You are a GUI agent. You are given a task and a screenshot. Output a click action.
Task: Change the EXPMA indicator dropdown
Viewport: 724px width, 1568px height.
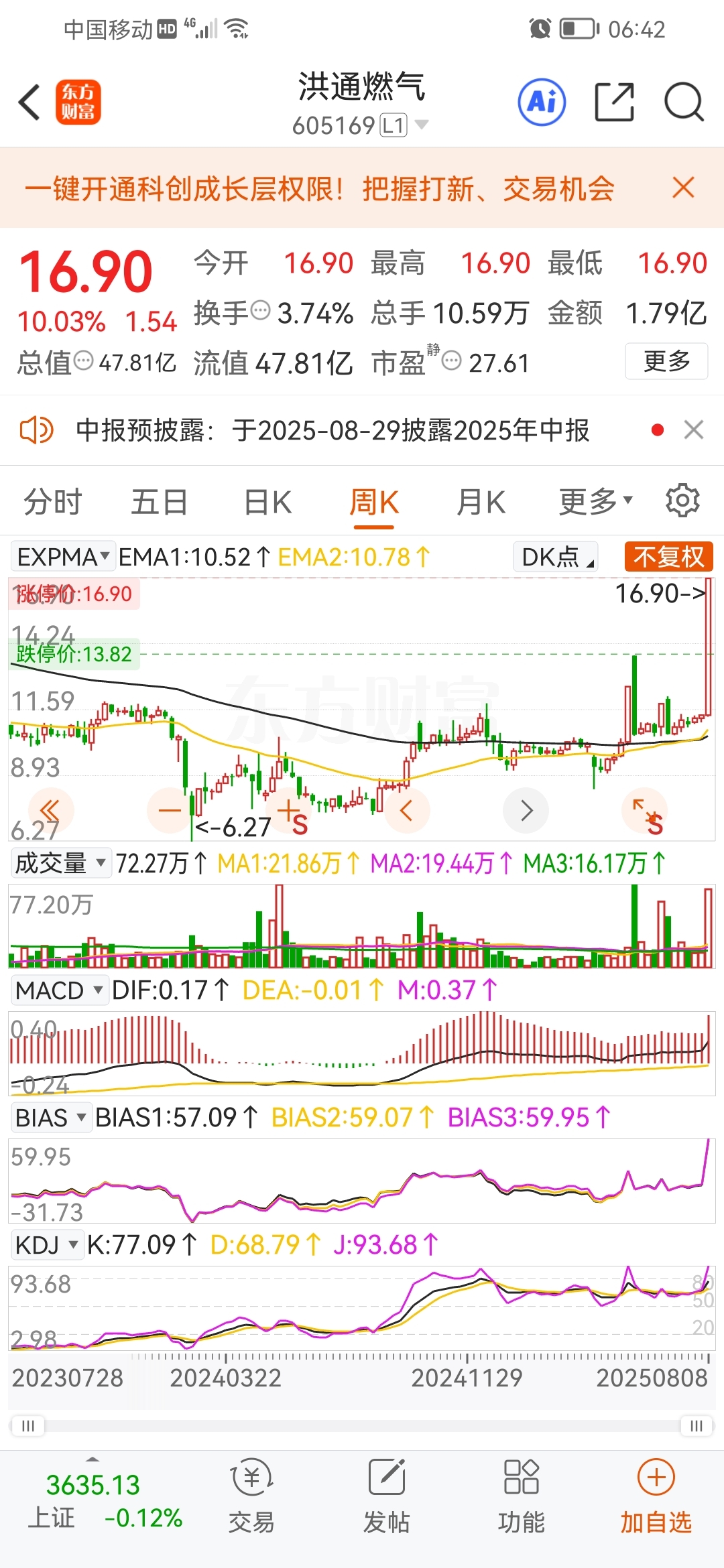(63, 556)
